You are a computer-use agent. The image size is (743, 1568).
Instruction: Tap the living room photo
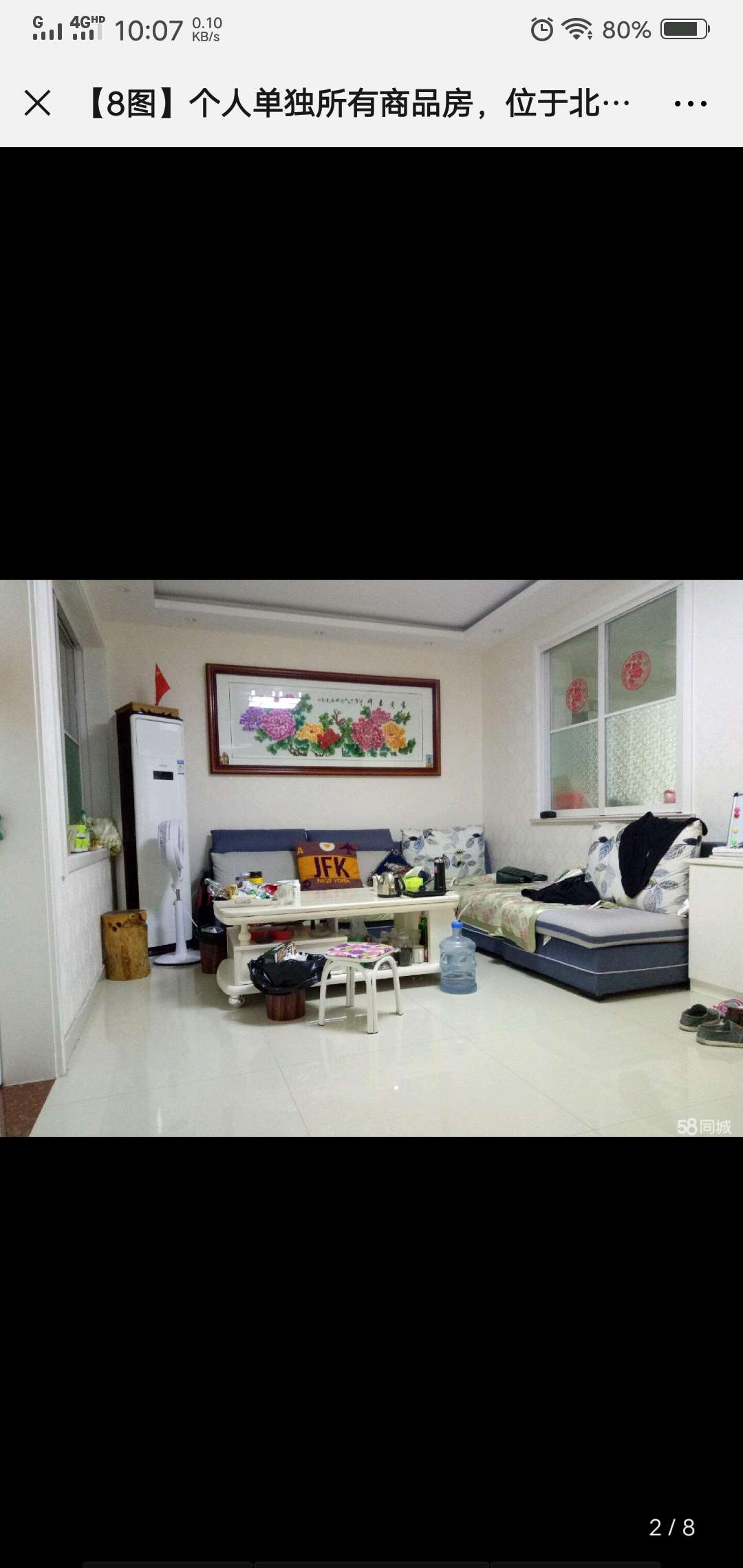371,858
